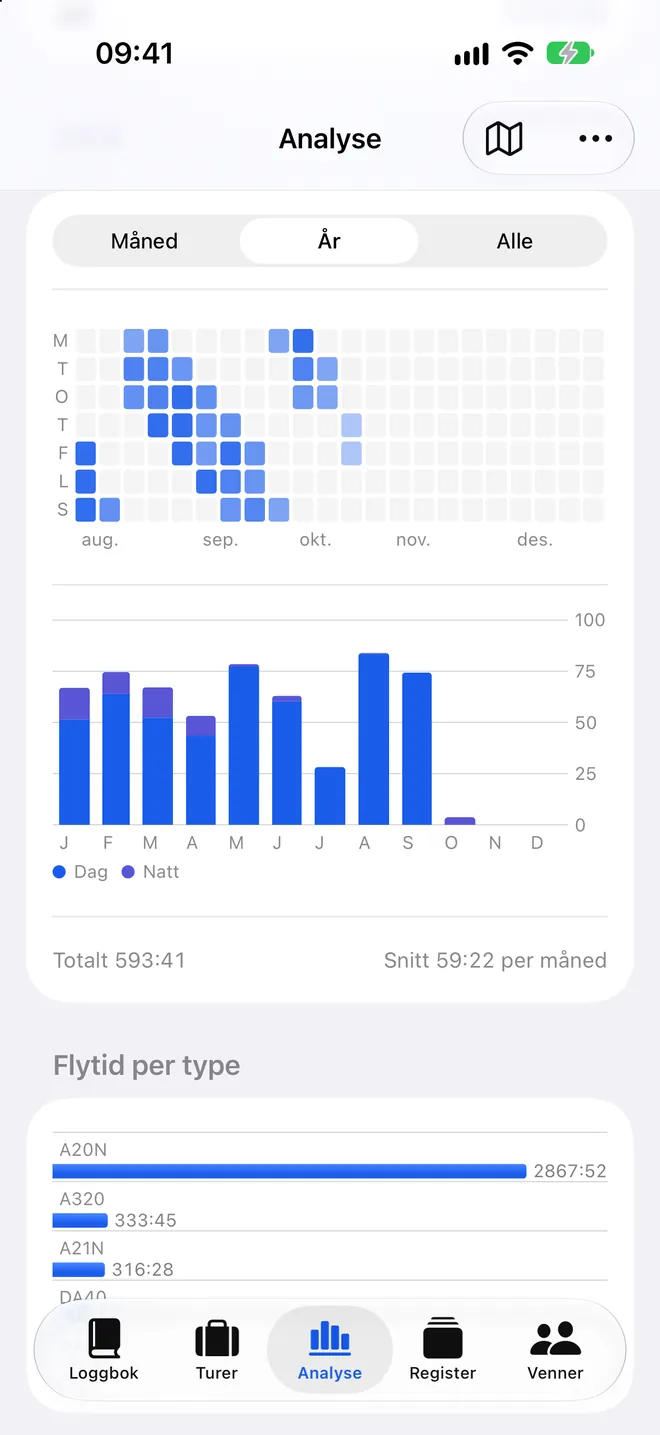The height and width of the screenshot is (1435, 660).
Task: Open the map view icon
Action: tap(504, 139)
